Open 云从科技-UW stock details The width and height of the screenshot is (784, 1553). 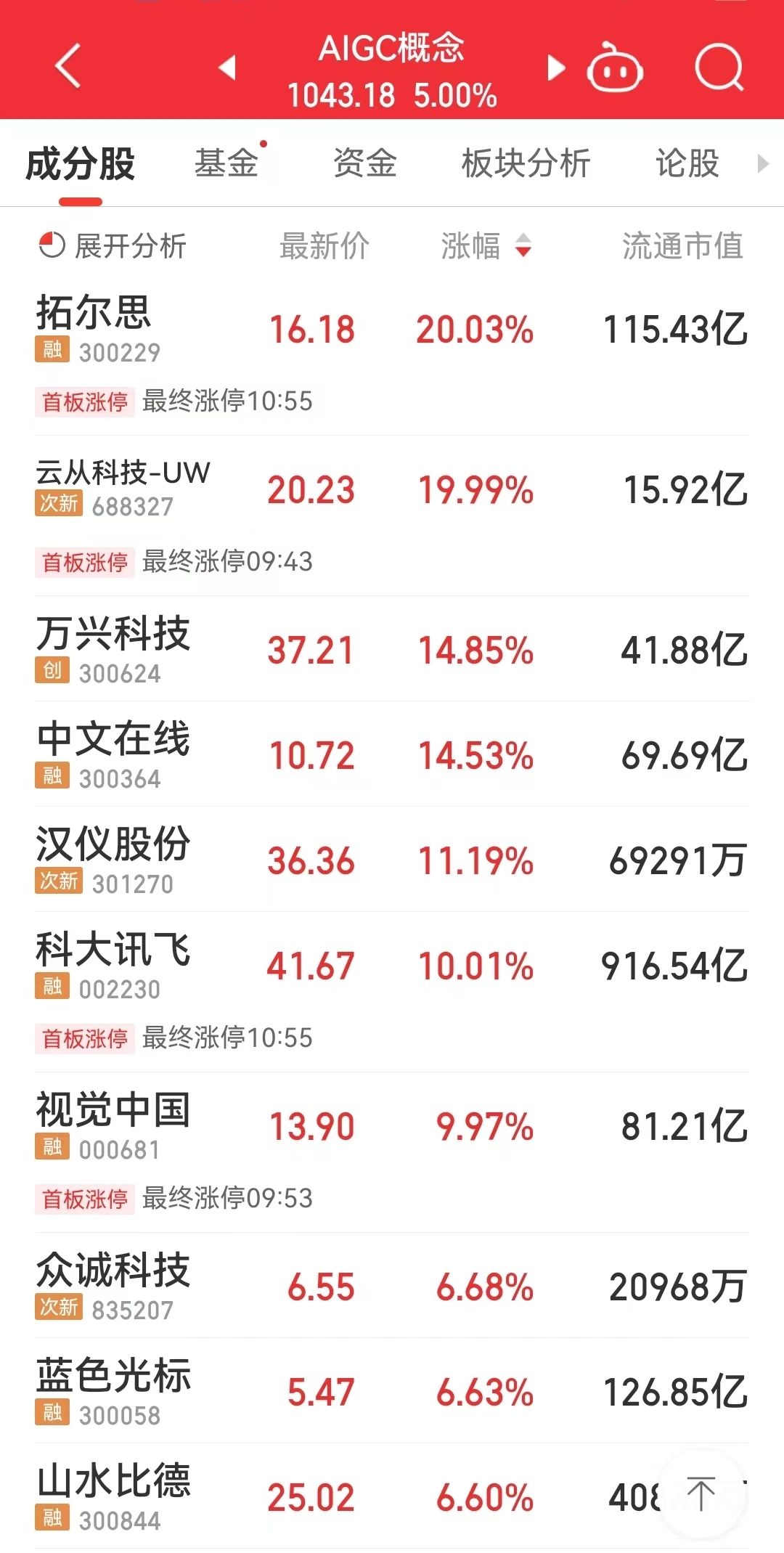122,488
